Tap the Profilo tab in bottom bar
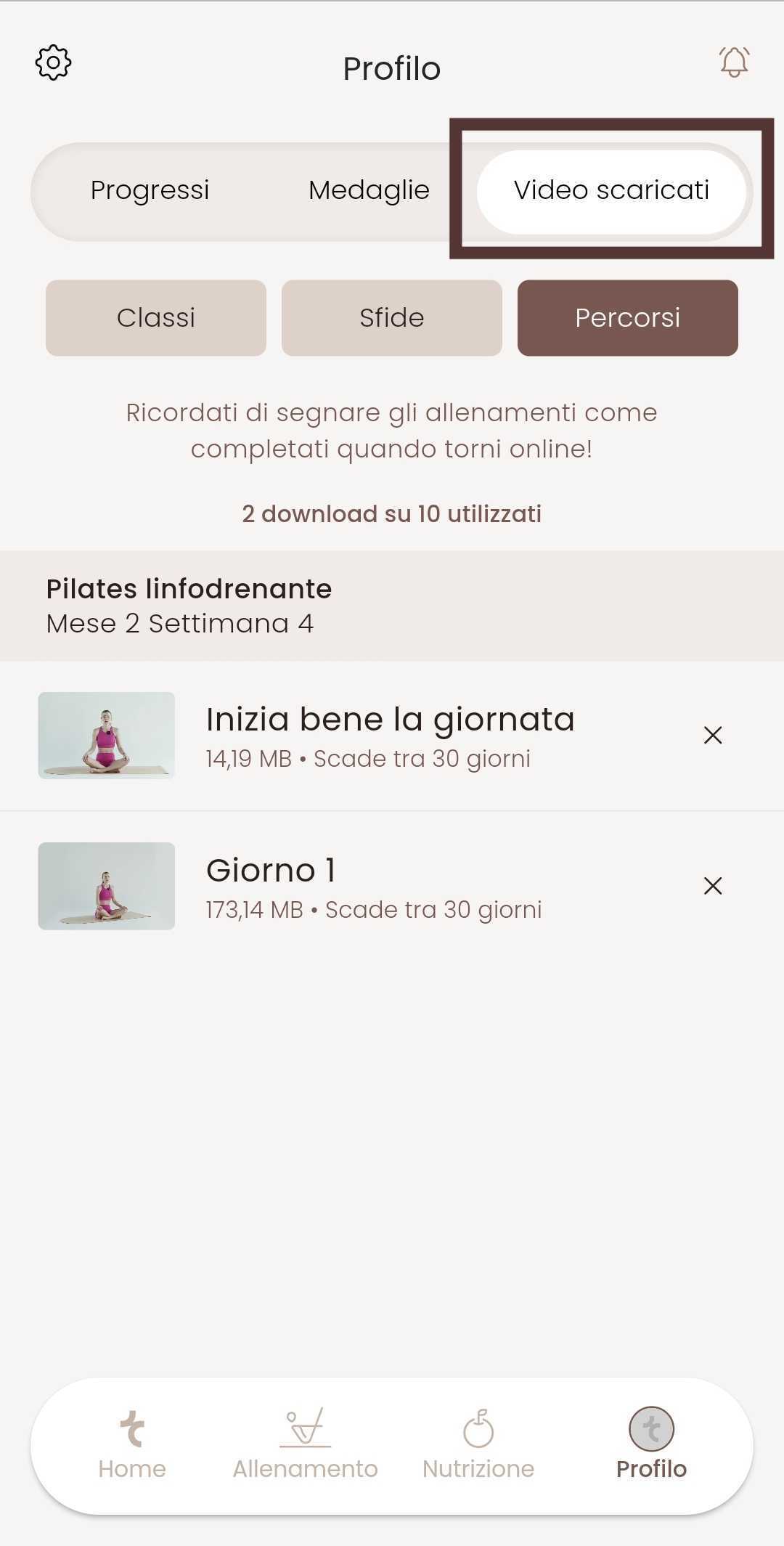The height and width of the screenshot is (1546, 784). 651,1445
